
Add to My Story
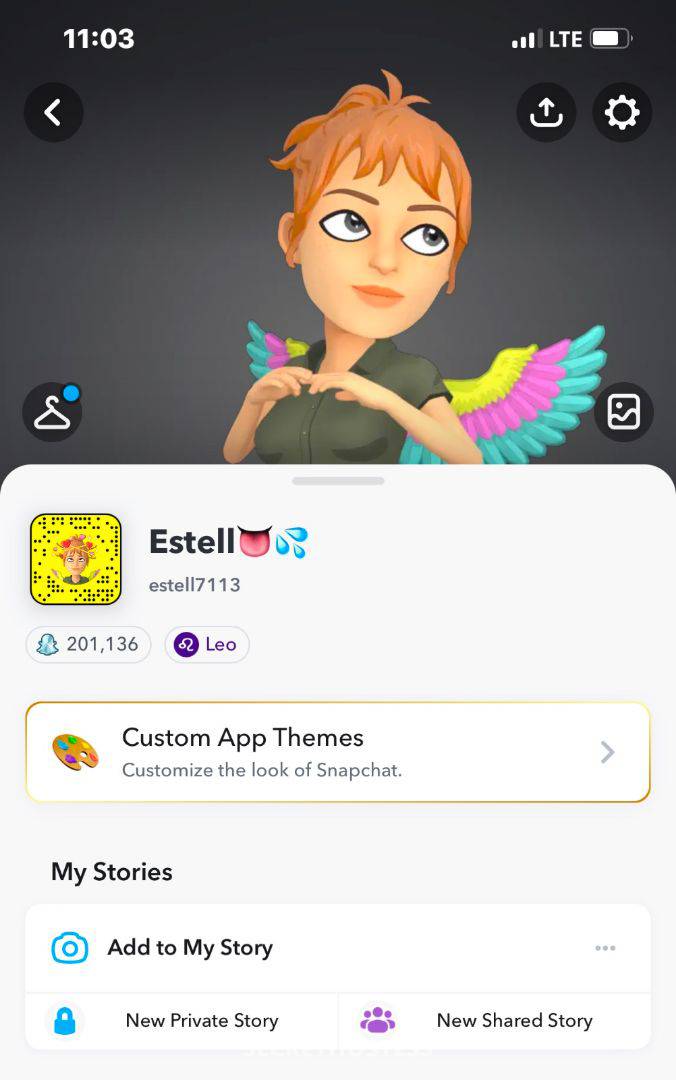[x=190, y=948]
